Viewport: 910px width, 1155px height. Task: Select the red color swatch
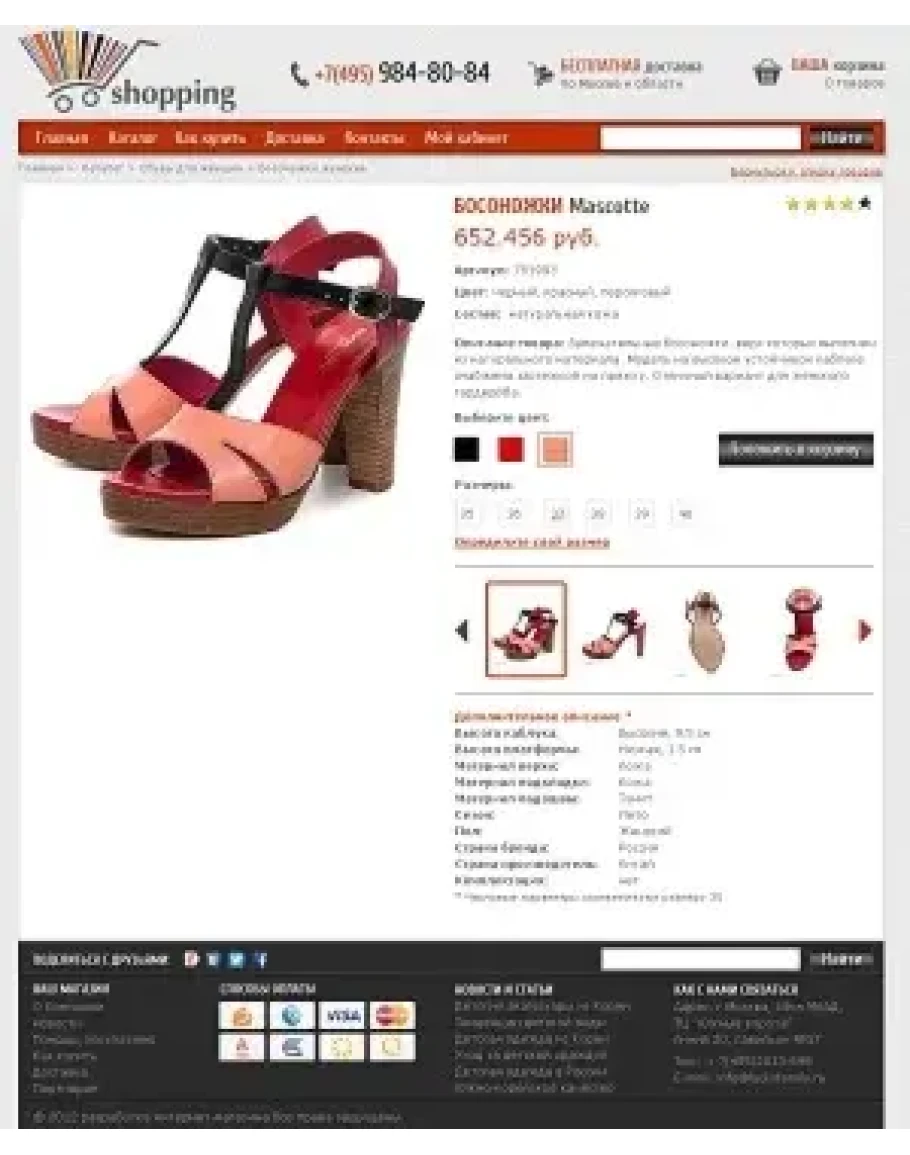pos(511,450)
